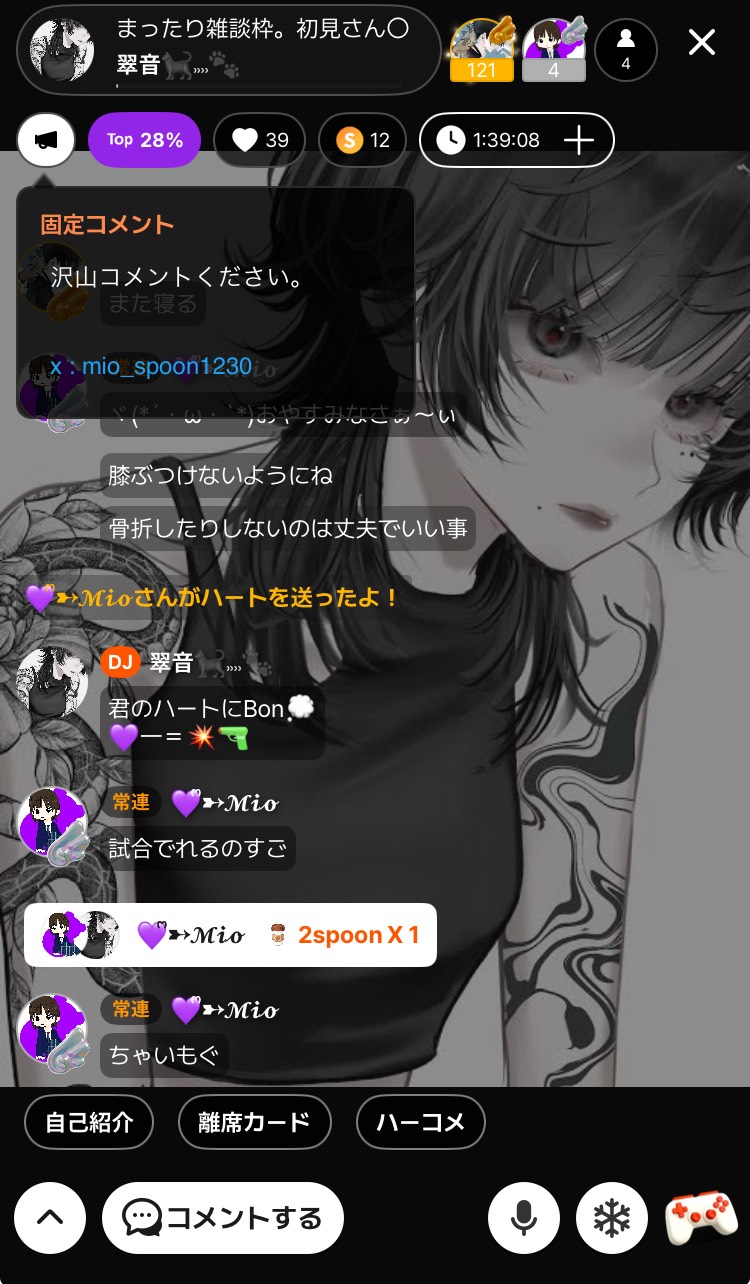Open the x : mio_spoon1230 link
Viewport: 750px width, 1284px height.
pos(151,367)
